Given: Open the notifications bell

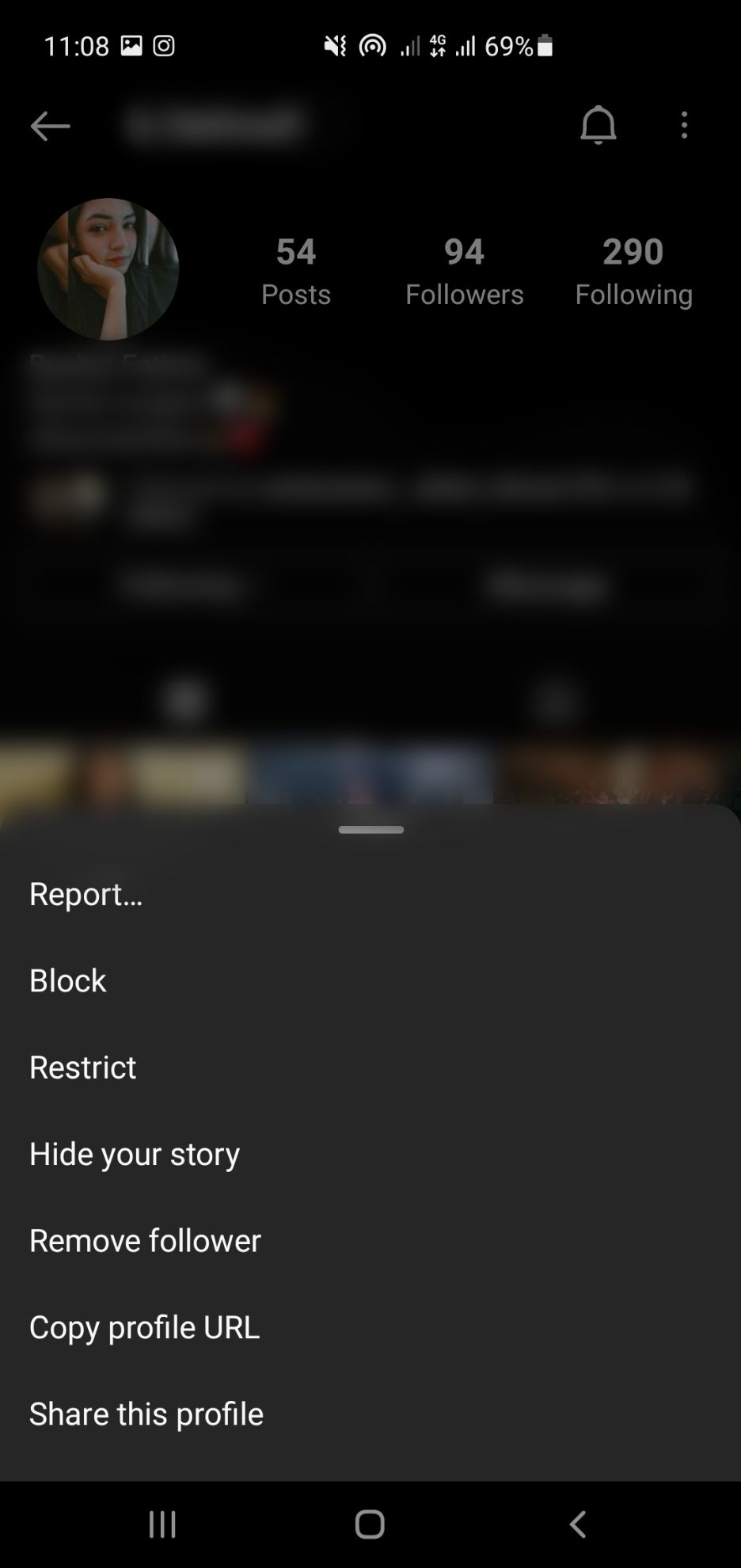Looking at the screenshot, I should point(598,125).
